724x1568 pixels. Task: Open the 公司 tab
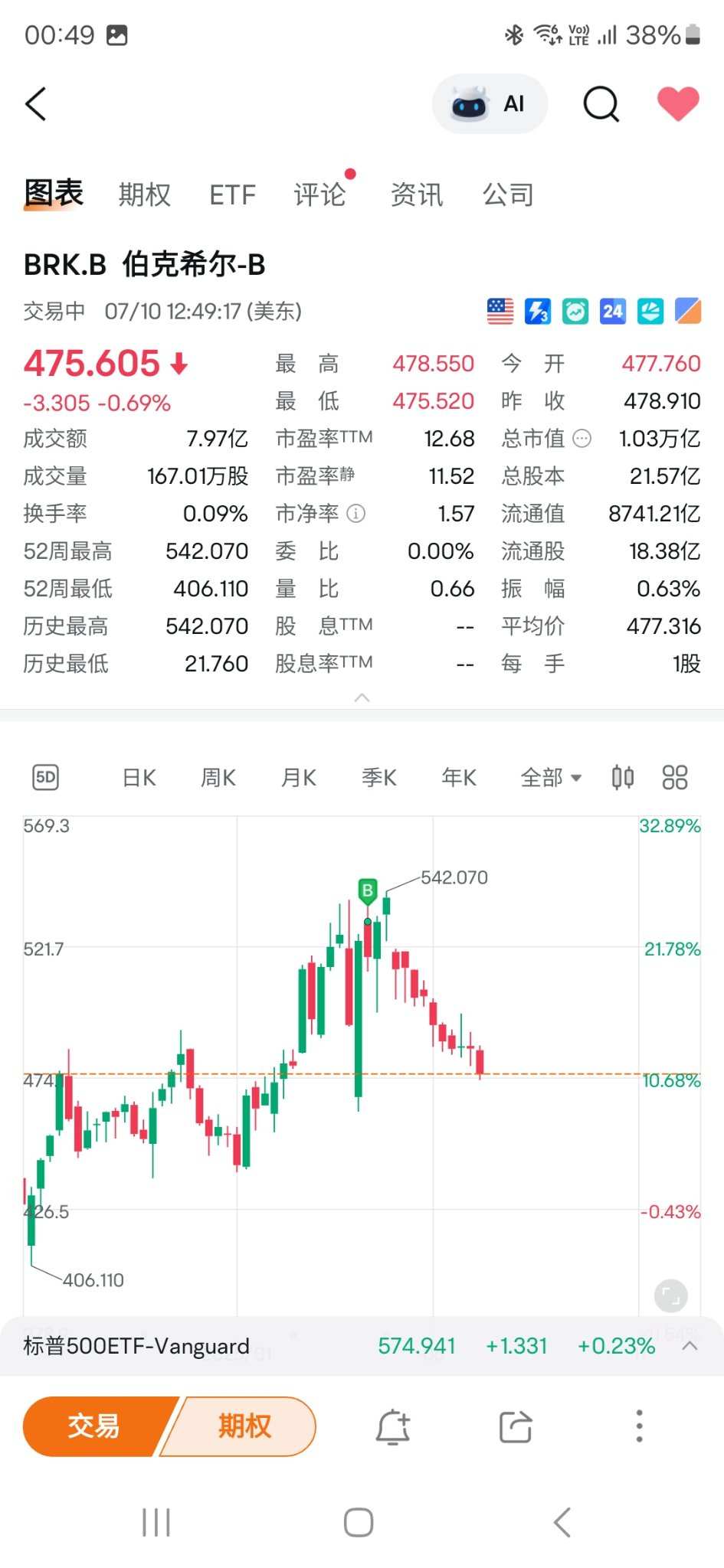point(508,194)
